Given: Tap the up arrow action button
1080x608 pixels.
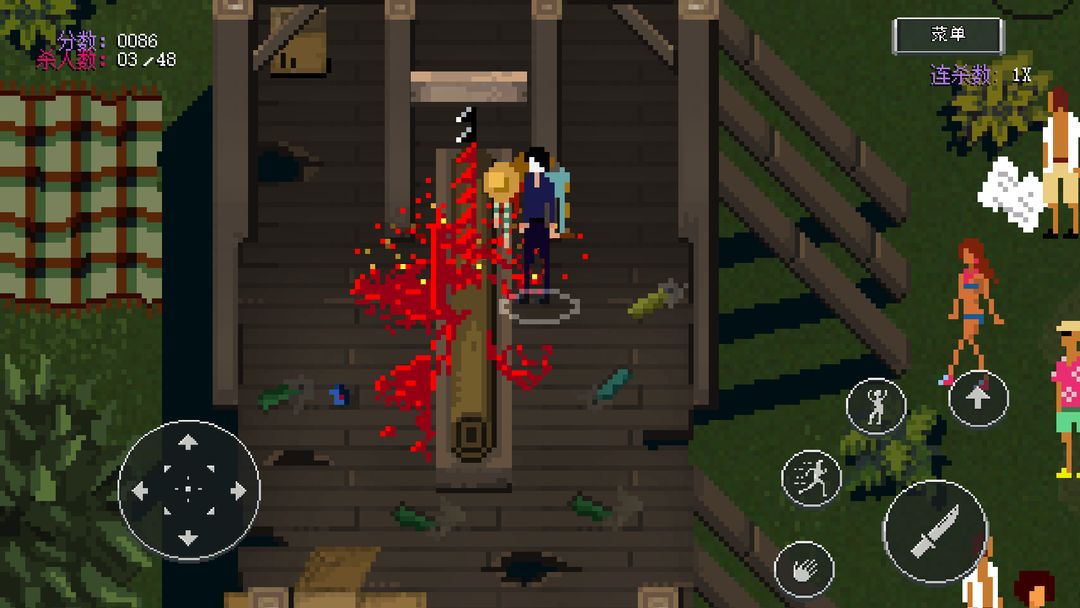Looking at the screenshot, I should 978,398.
